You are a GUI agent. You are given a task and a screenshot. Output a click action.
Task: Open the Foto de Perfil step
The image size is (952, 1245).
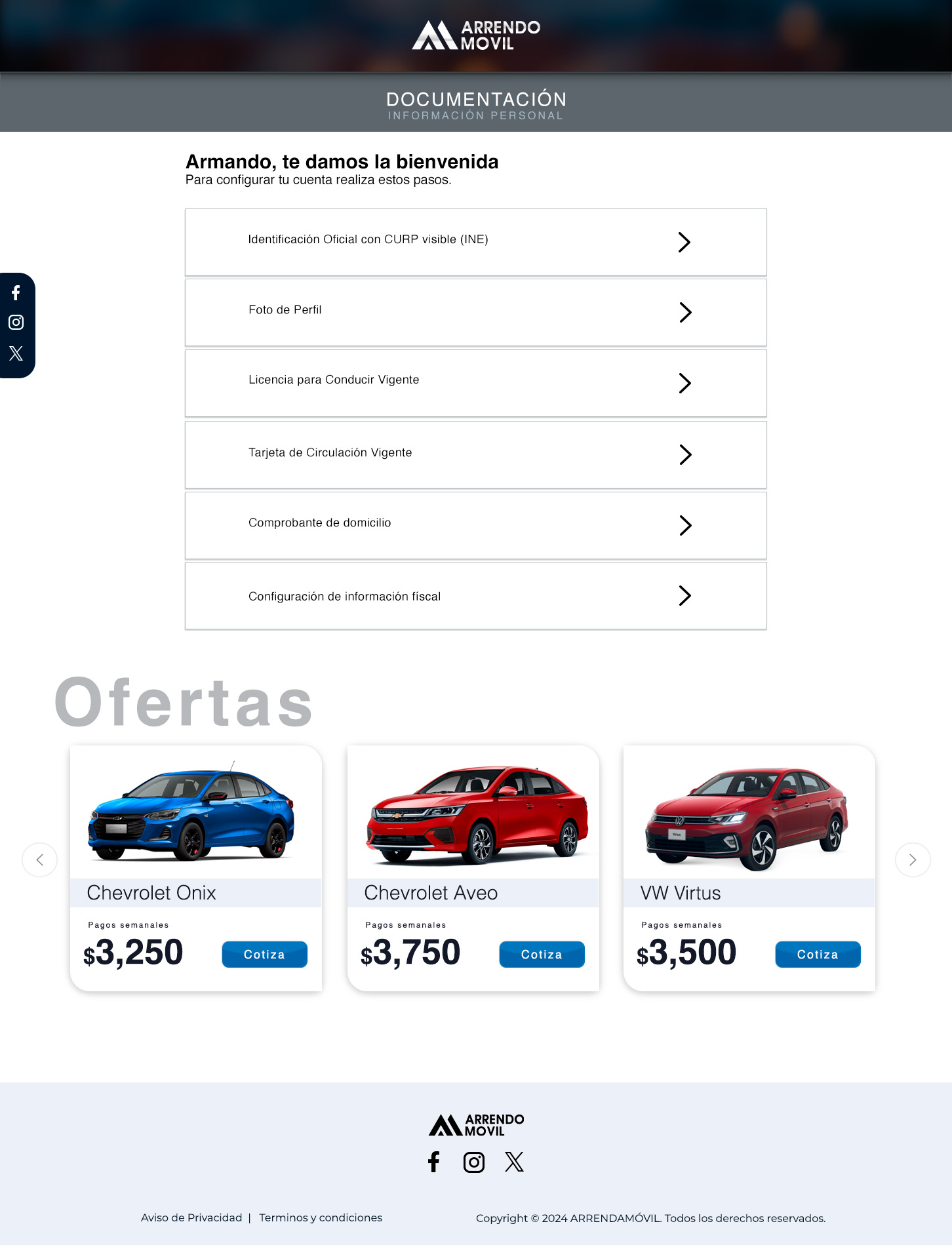475,312
